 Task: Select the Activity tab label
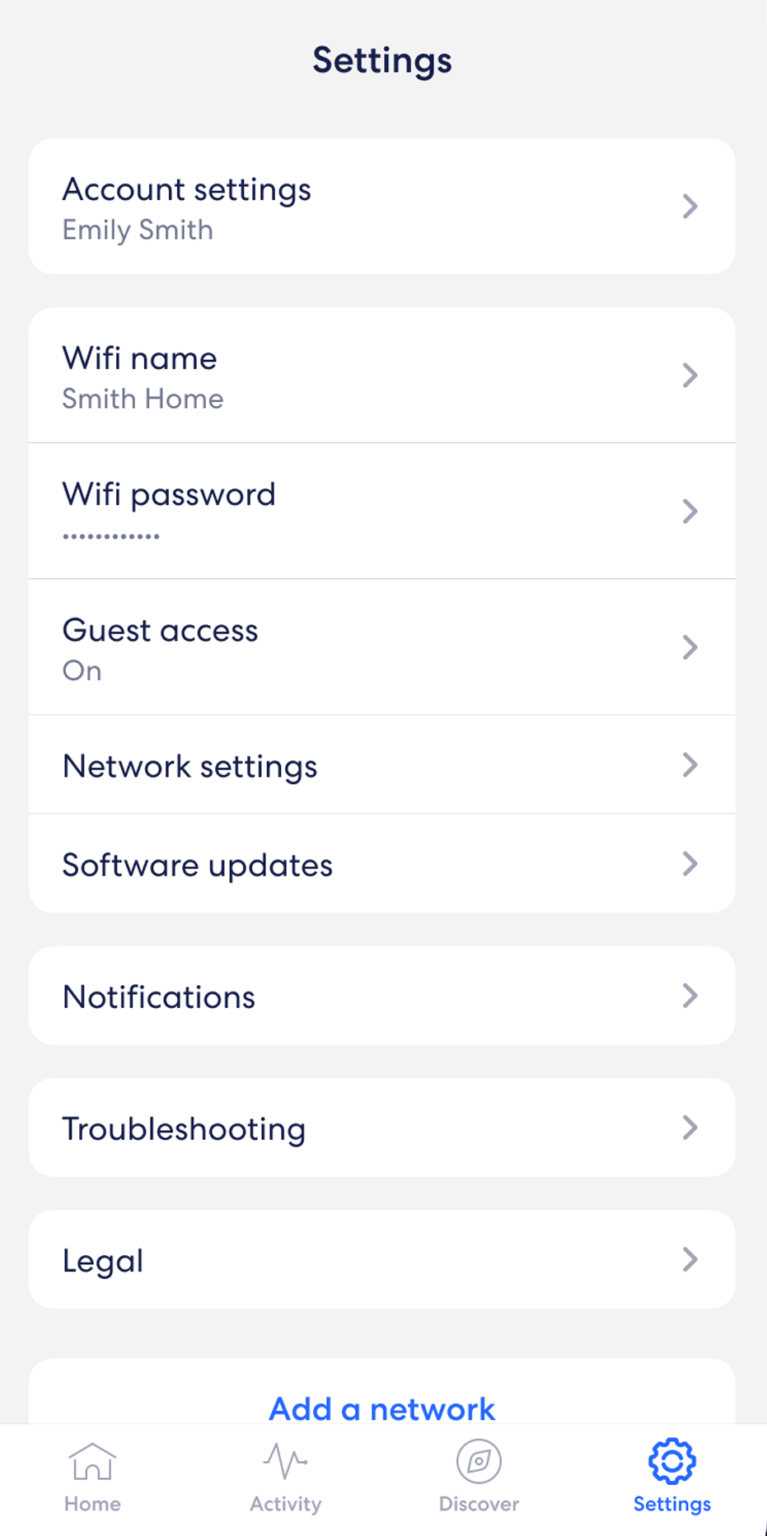[285, 1503]
